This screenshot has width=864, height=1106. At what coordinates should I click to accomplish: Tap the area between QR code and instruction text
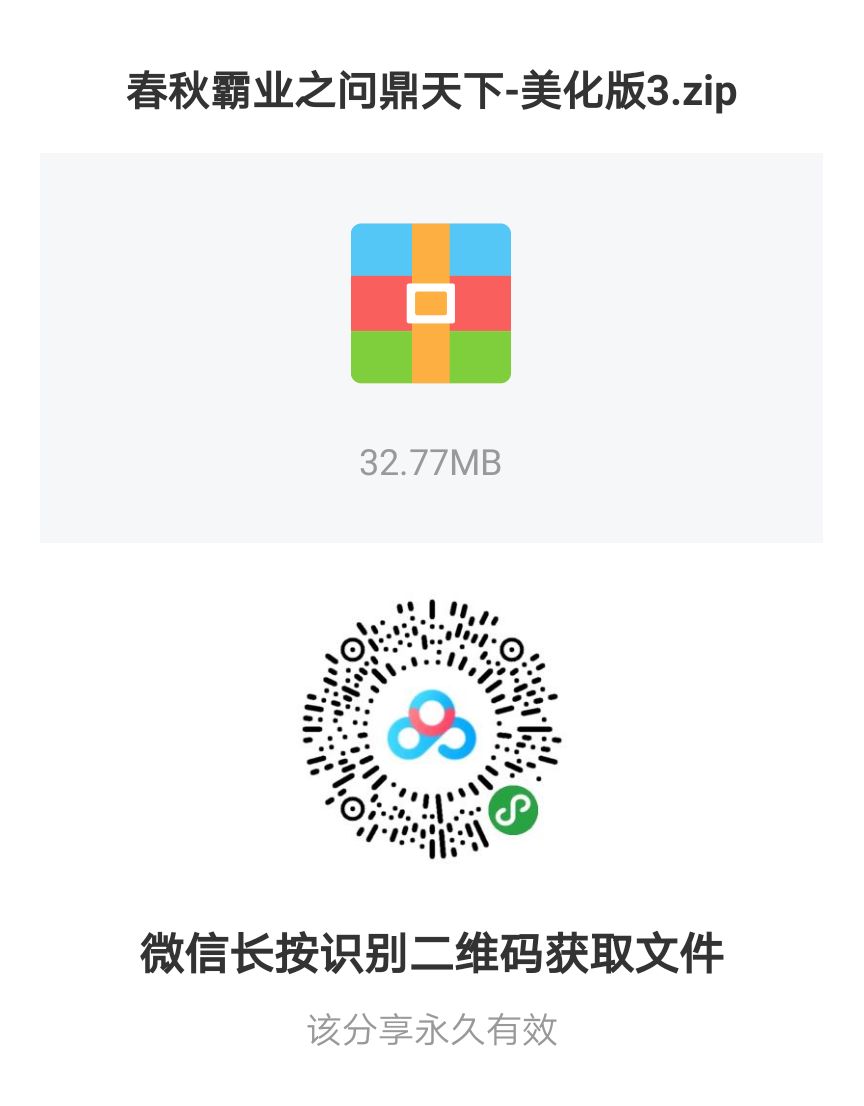(430, 890)
